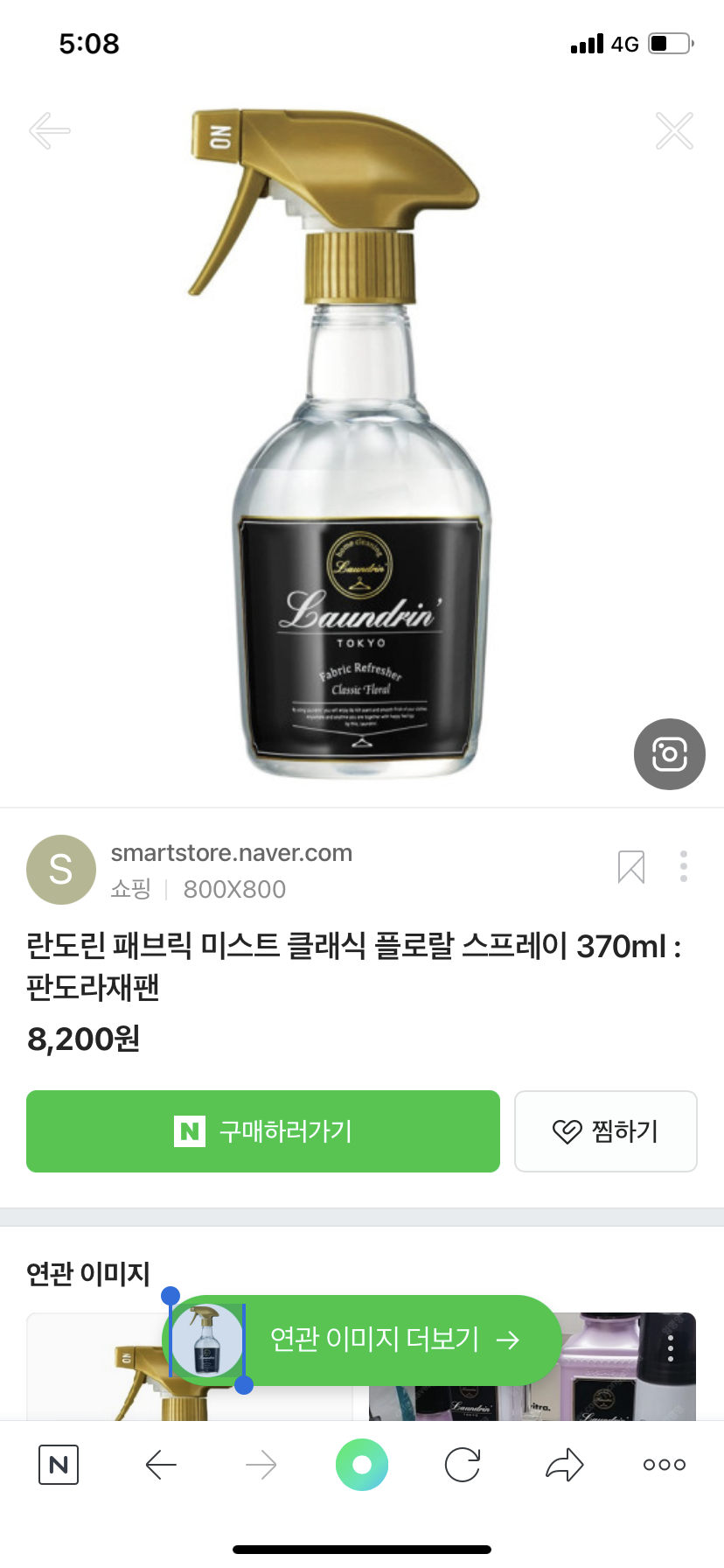This screenshot has height=1568, width=724.
Task: Add product to wishlist with 찜하기
Action: click(606, 1131)
